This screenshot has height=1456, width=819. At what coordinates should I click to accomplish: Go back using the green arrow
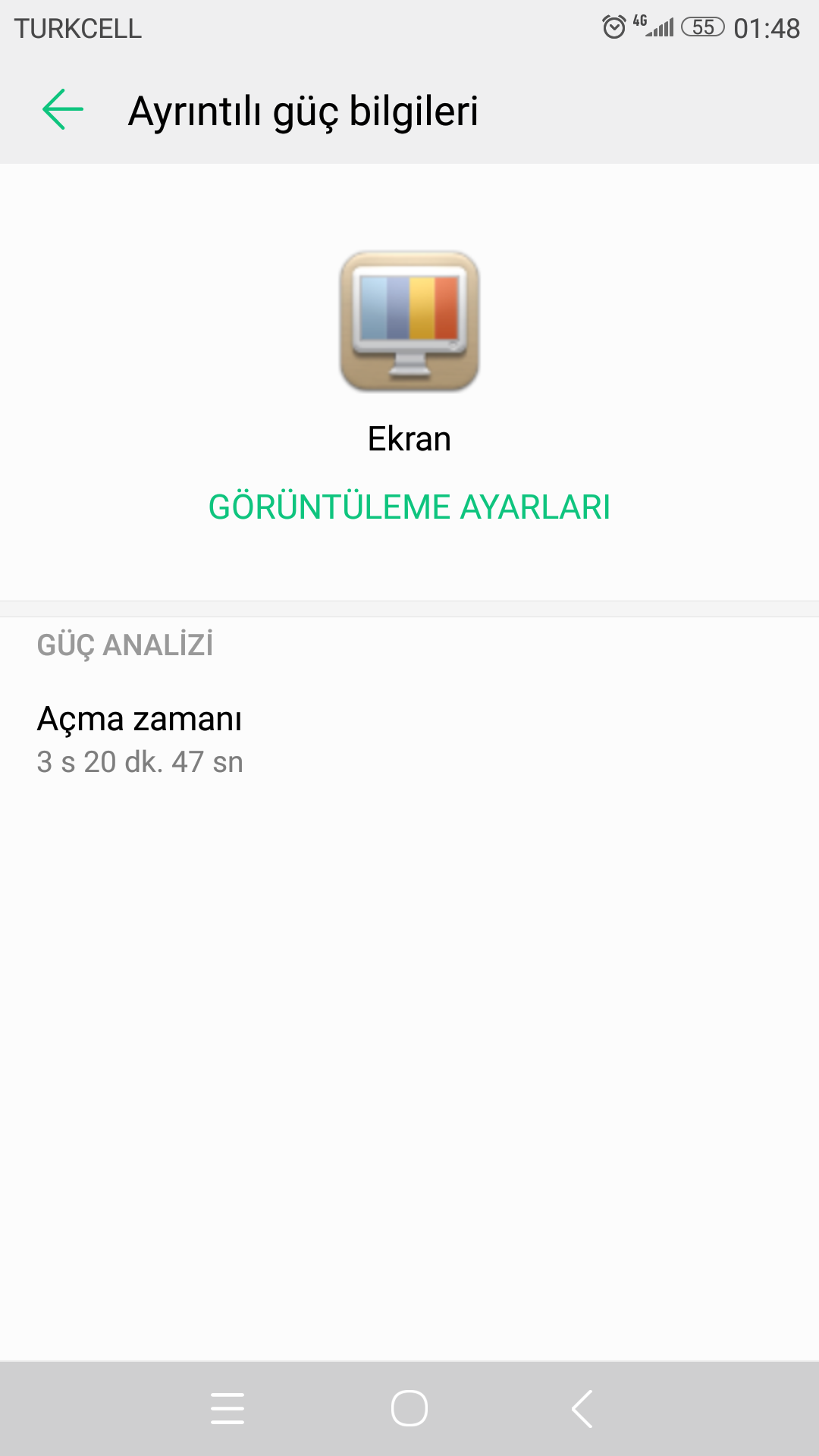click(63, 110)
